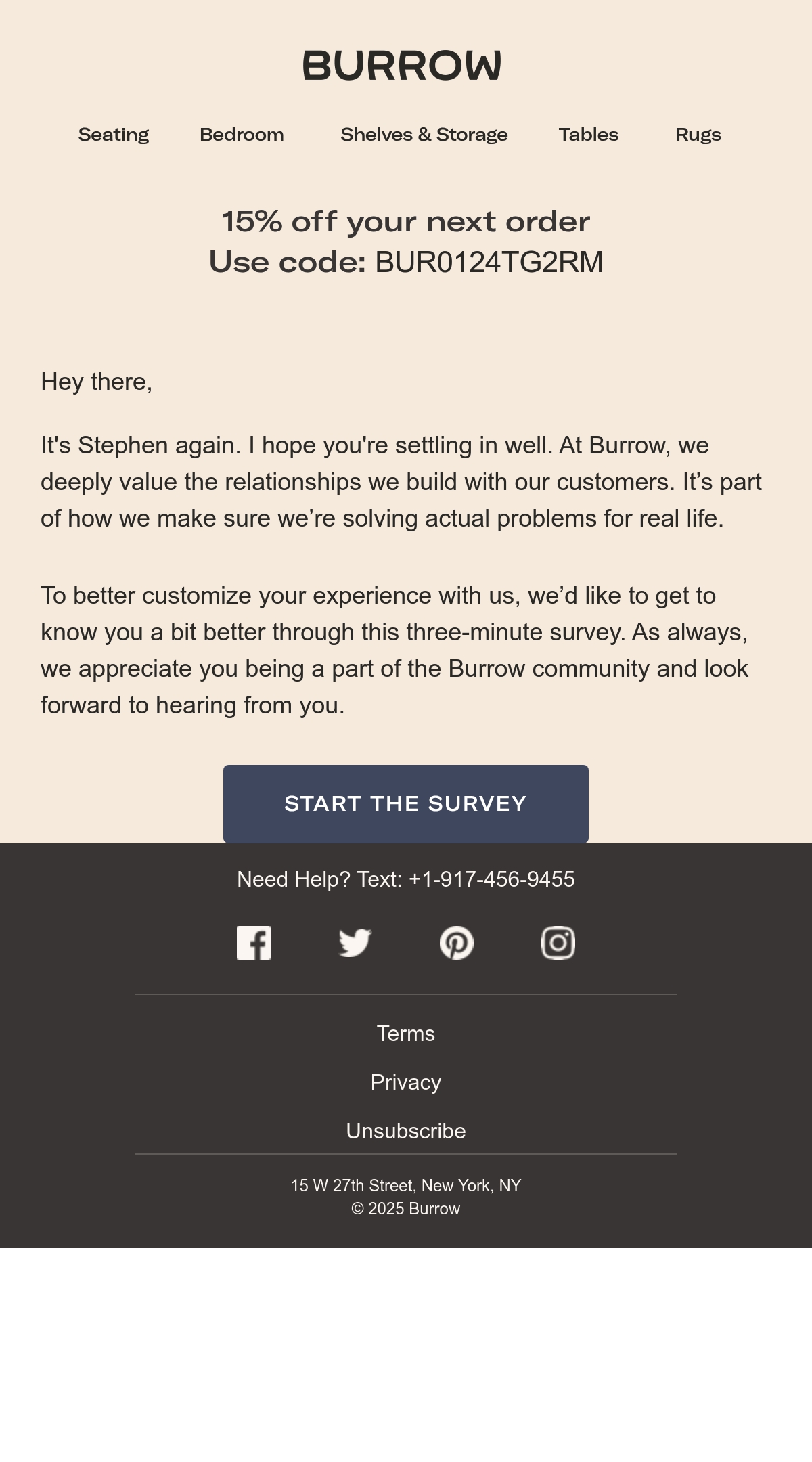Image resolution: width=812 pixels, height=1462 pixels.
Task: Browse Shelves & Storage
Action: pyautogui.click(x=424, y=135)
